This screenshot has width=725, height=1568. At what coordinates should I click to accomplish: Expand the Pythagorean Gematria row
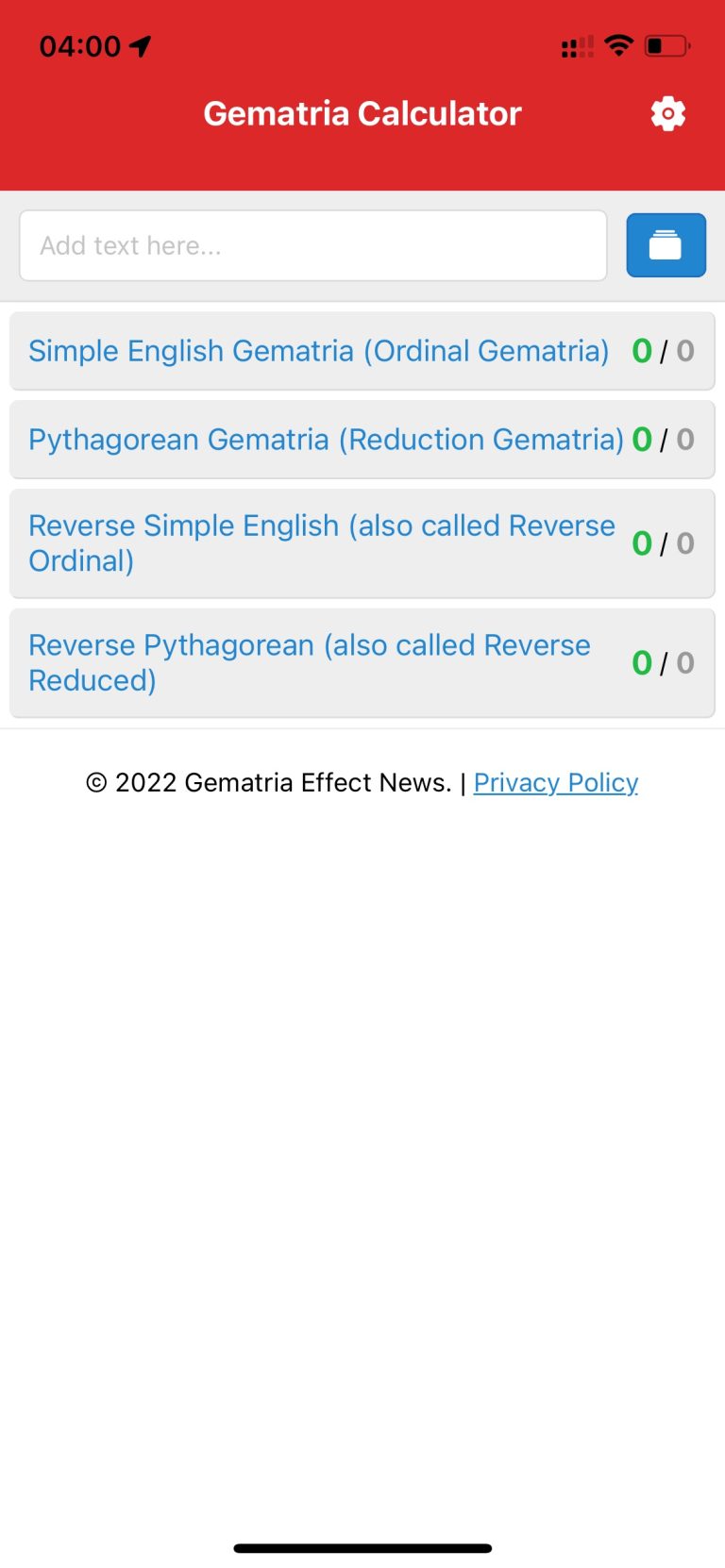(362, 440)
